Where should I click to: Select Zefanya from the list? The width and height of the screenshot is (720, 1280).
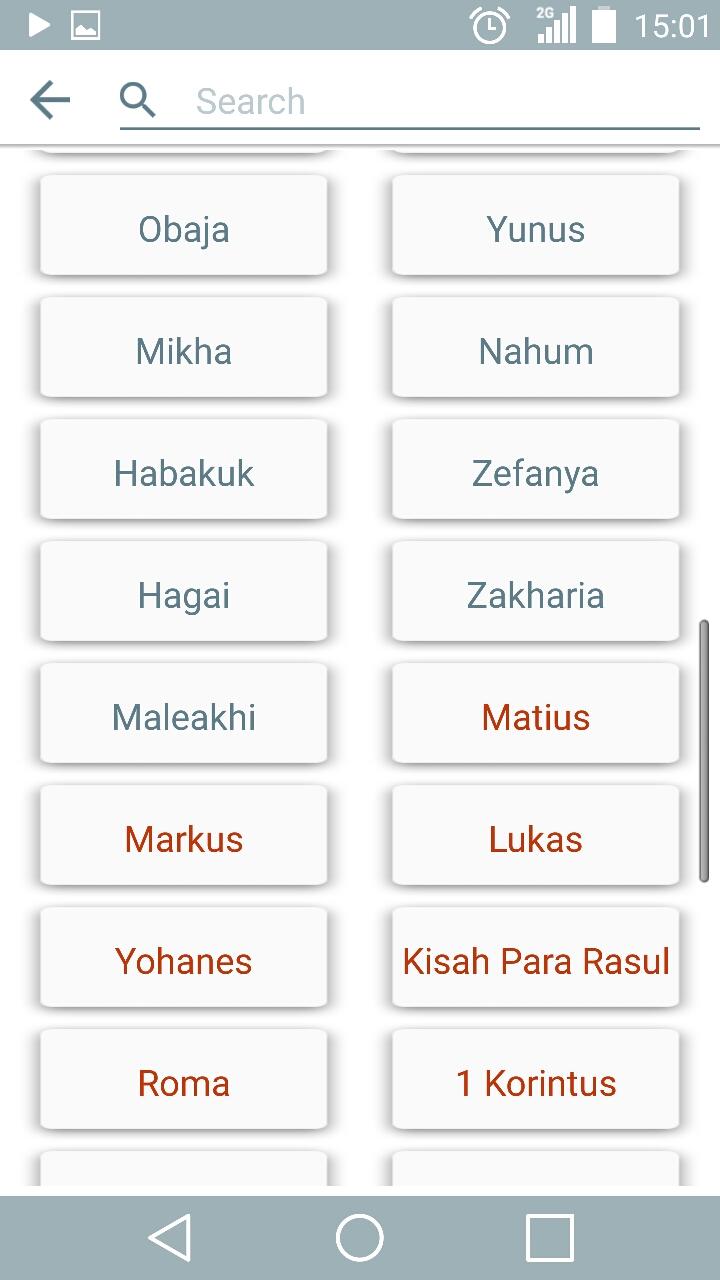pyautogui.click(x=536, y=473)
